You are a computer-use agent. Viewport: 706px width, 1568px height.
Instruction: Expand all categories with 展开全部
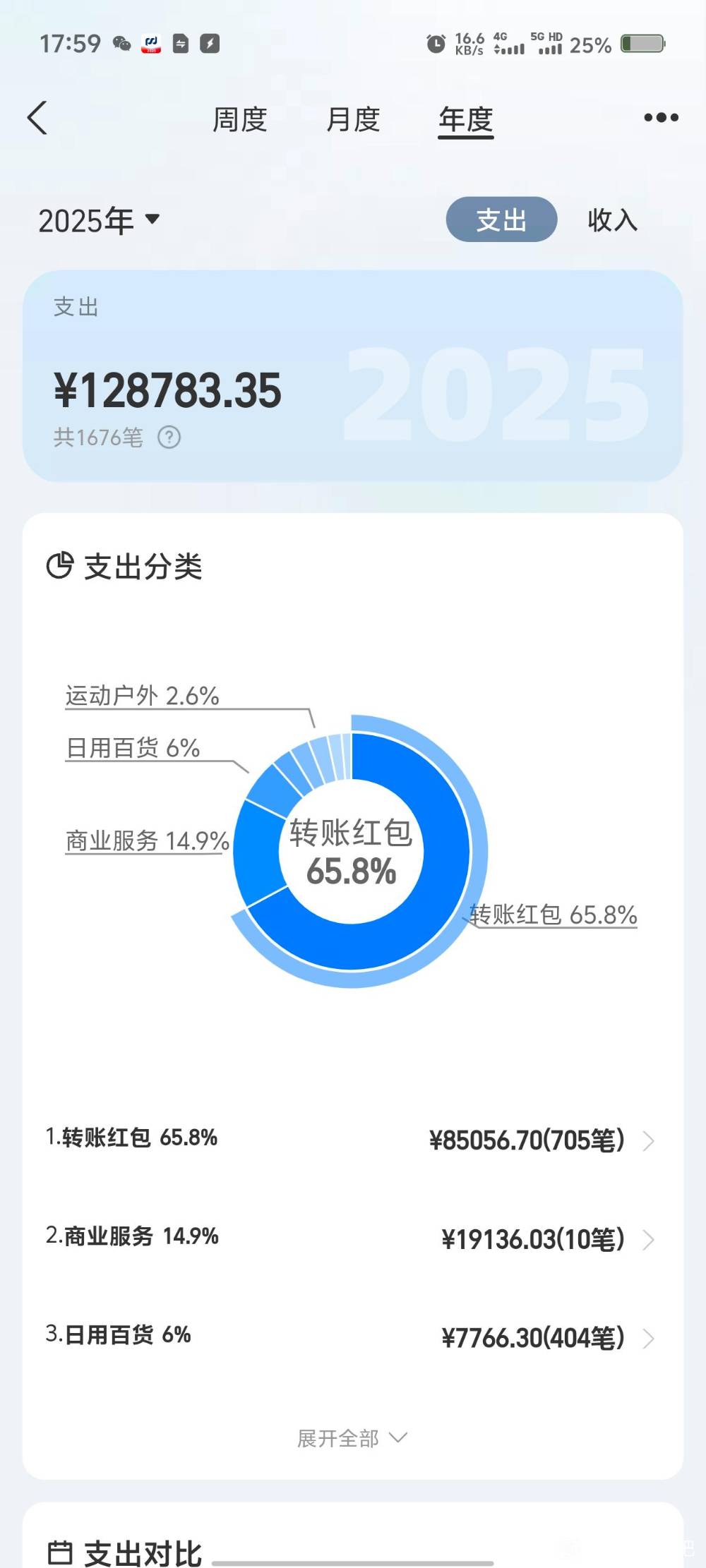[352, 1438]
